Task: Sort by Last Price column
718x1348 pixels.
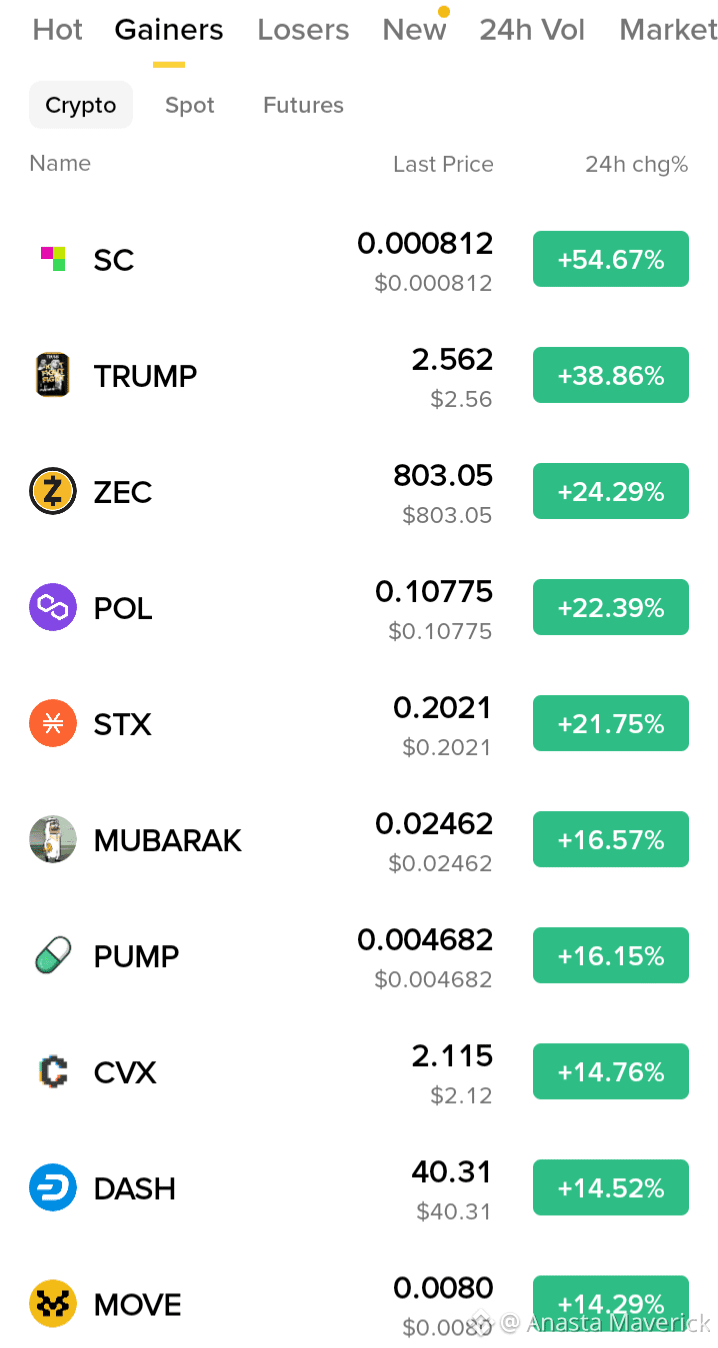Action: point(443,164)
